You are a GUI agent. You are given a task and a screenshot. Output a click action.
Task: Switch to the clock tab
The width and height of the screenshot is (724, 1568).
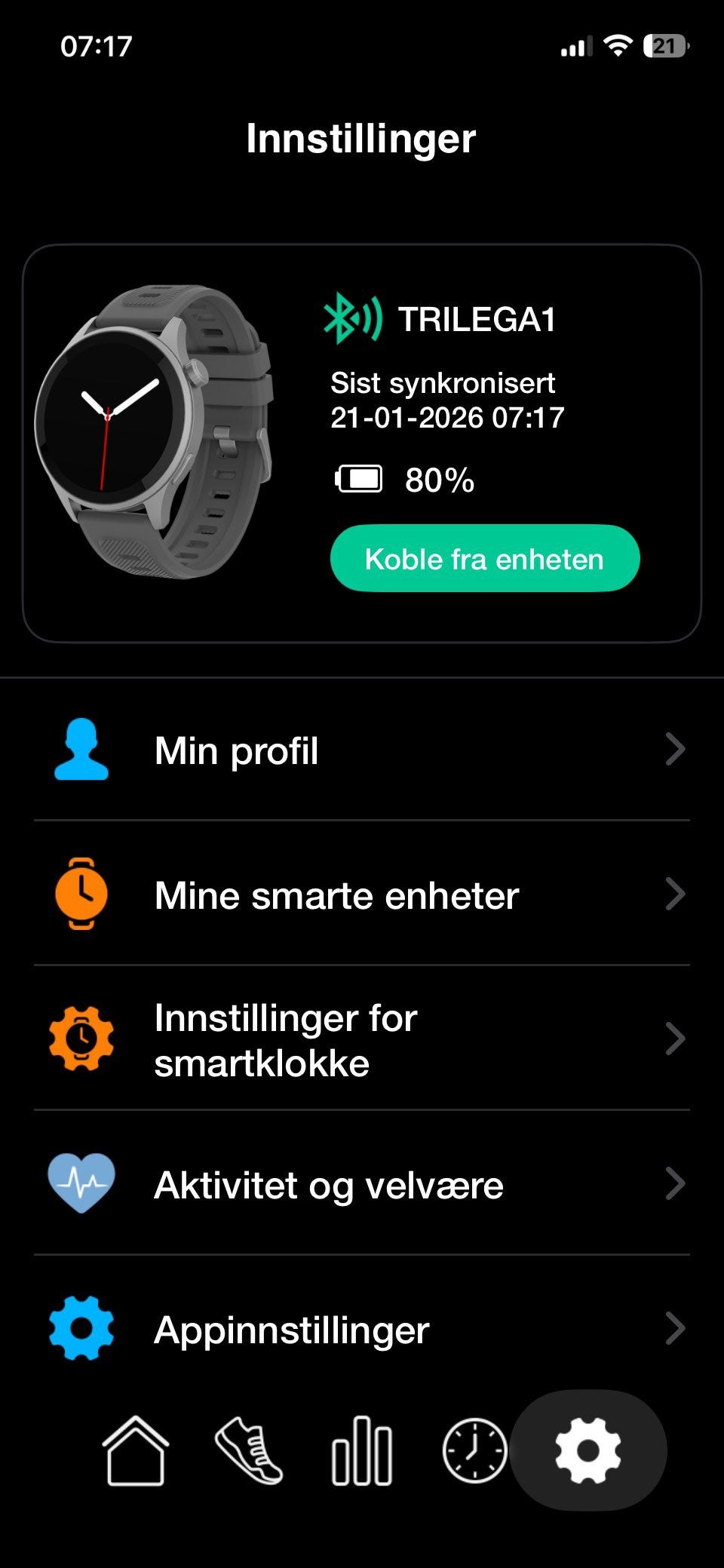[x=474, y=1450]
